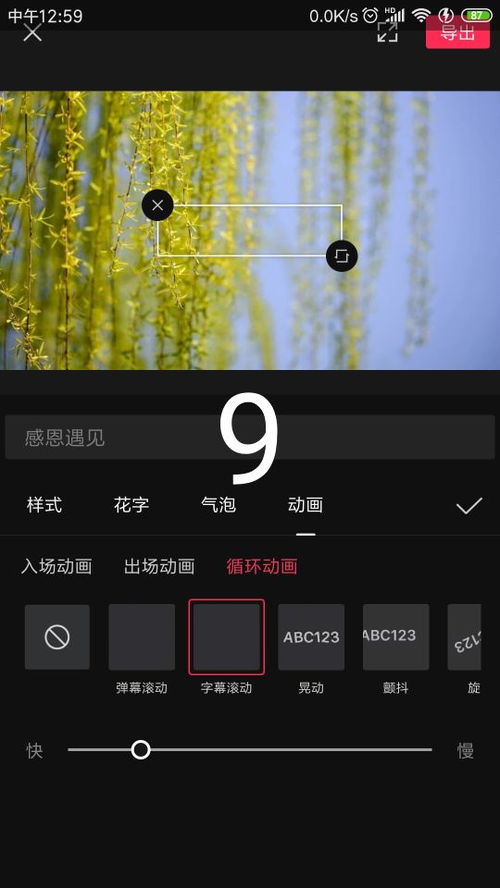Viewport: 500px width, 888px height.
Task: Focus the 感恩遇见 text input field
Action: (x=250, y=437)
